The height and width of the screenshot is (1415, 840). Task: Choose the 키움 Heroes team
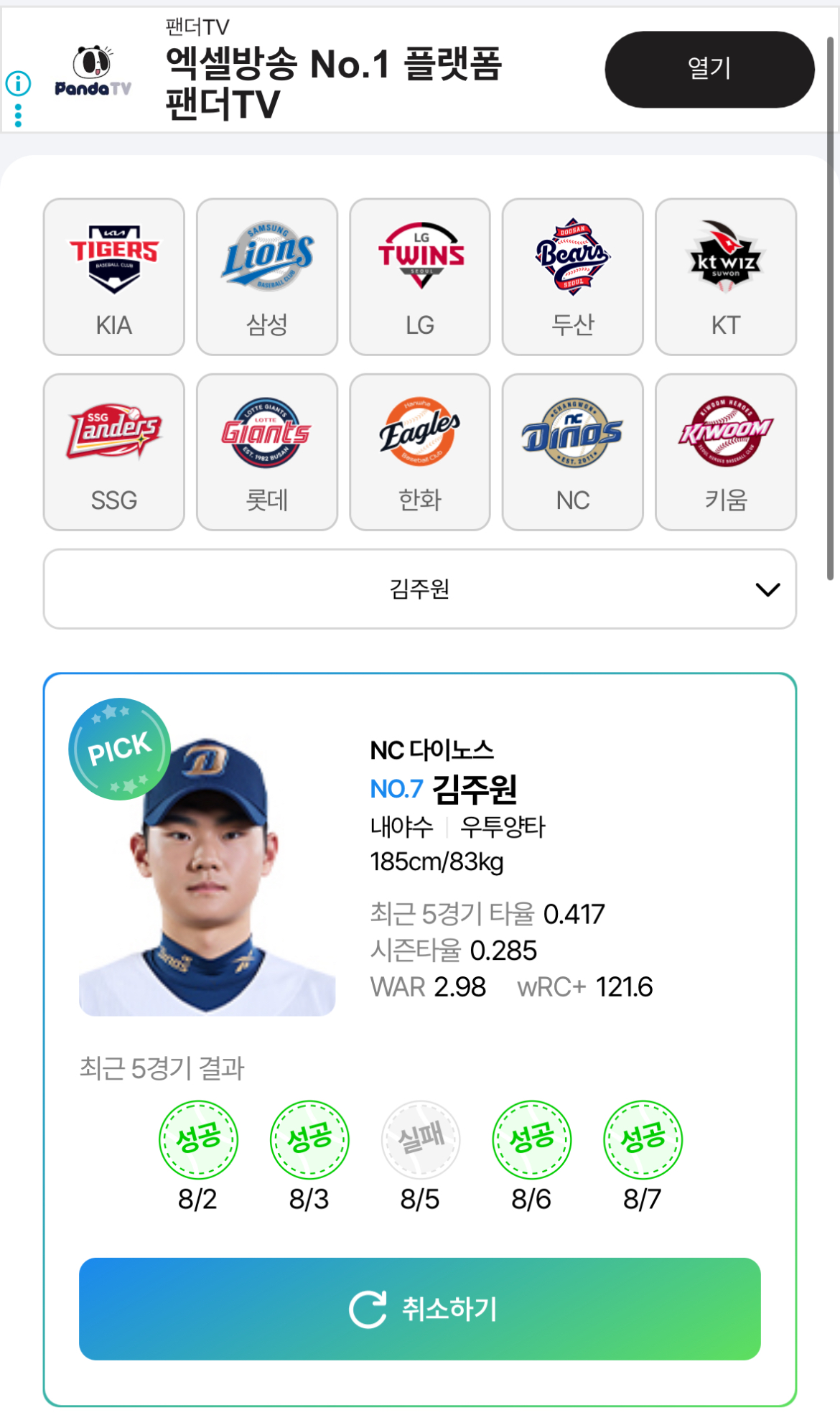pyautogui.click(x=726, y=452)
